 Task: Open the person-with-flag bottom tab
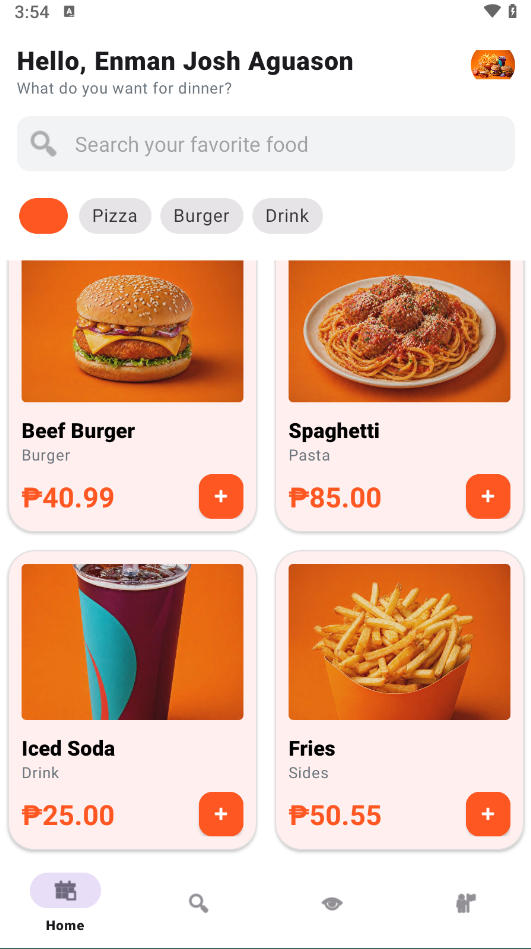466,903
